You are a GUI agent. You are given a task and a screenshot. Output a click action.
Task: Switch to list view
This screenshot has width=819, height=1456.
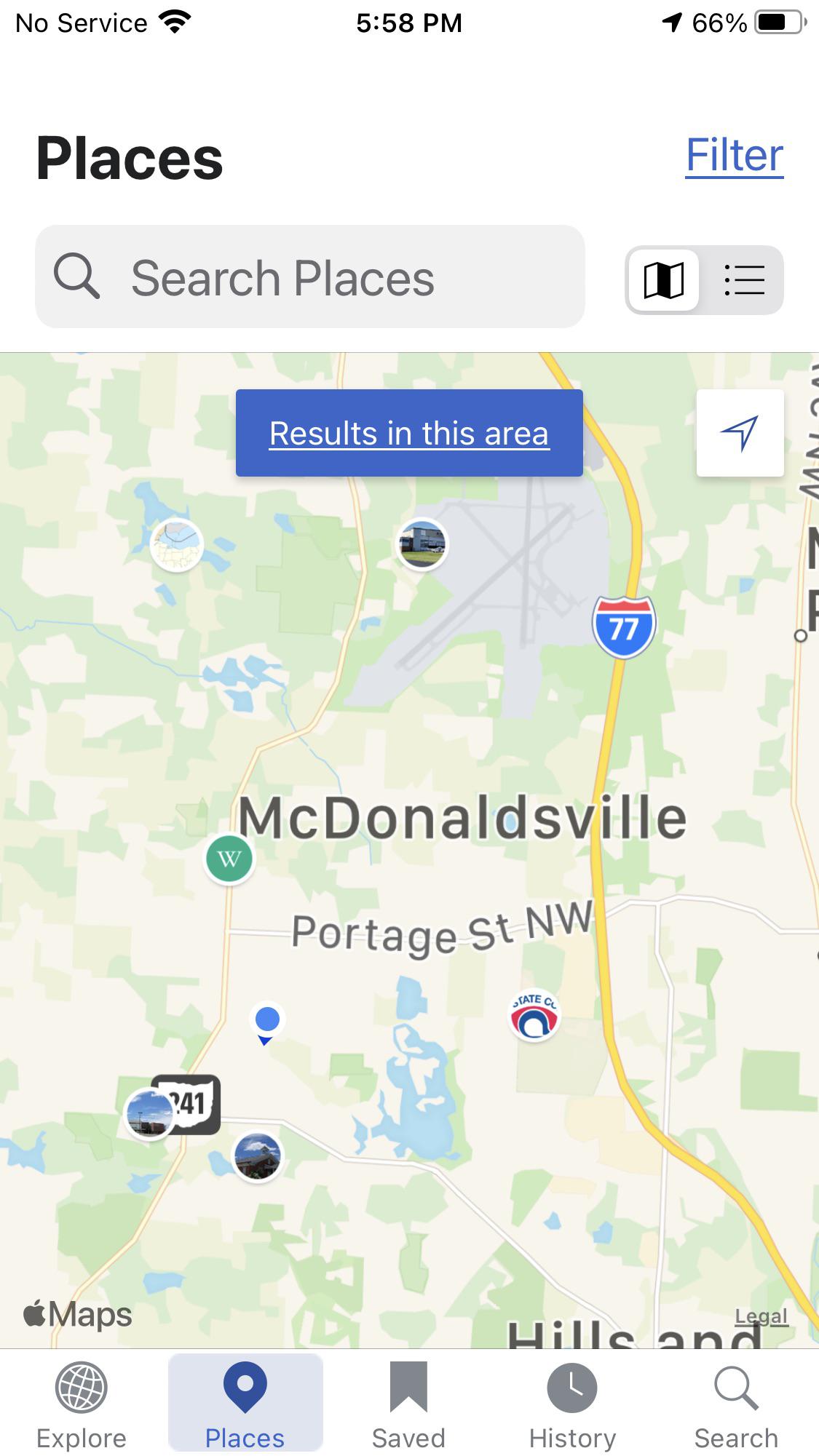click(745, 279)
